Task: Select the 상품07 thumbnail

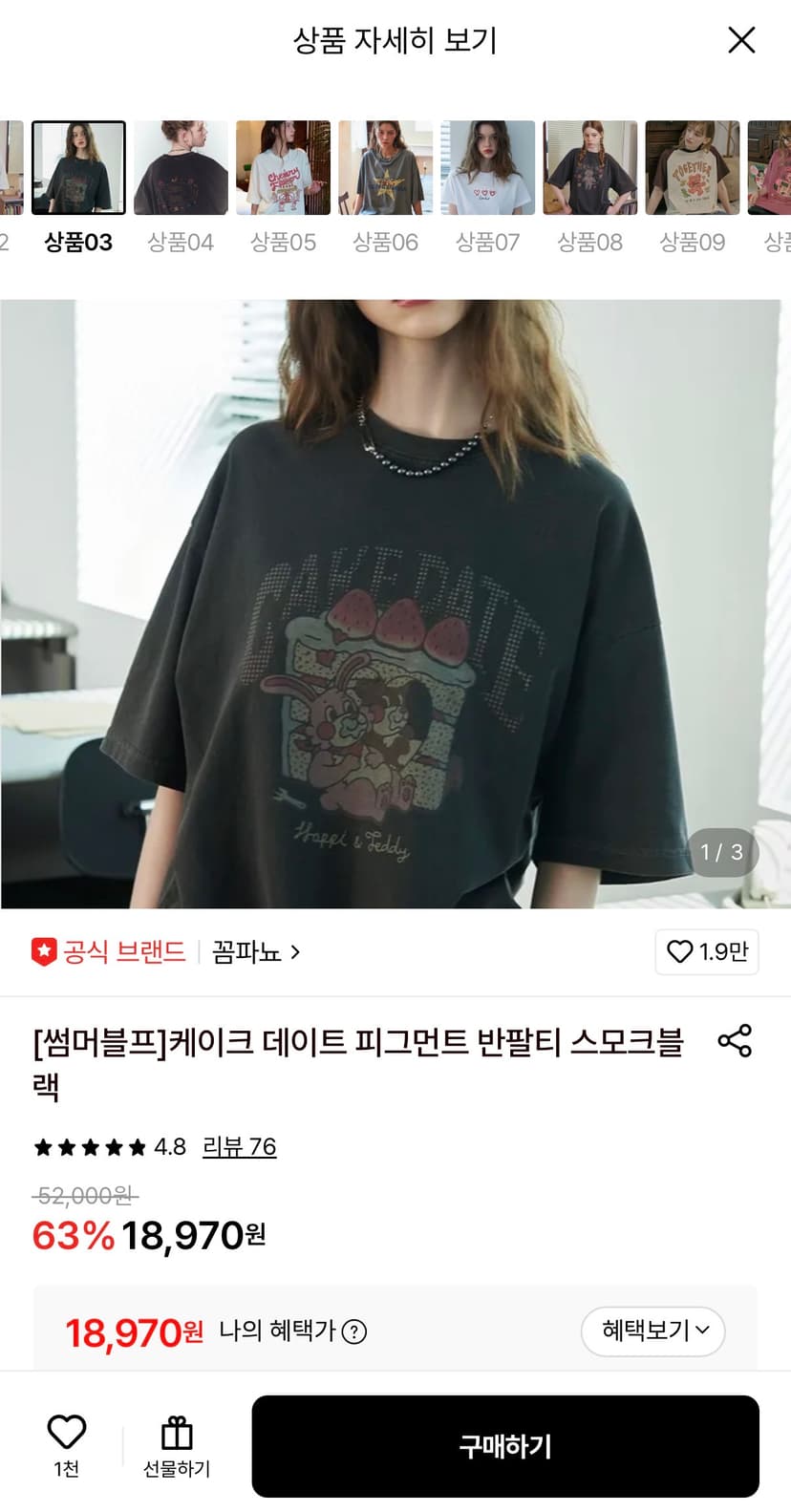Action: 487,168
